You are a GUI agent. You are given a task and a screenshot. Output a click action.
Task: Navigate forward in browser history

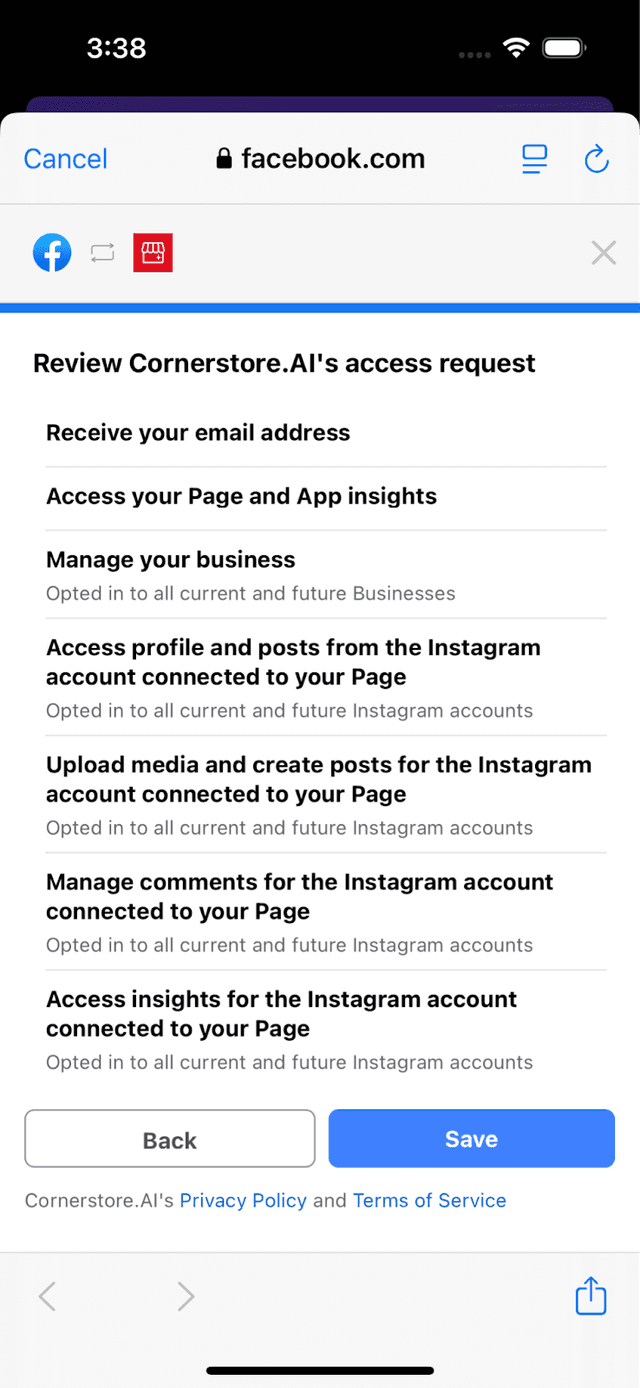click(186, 1297)
